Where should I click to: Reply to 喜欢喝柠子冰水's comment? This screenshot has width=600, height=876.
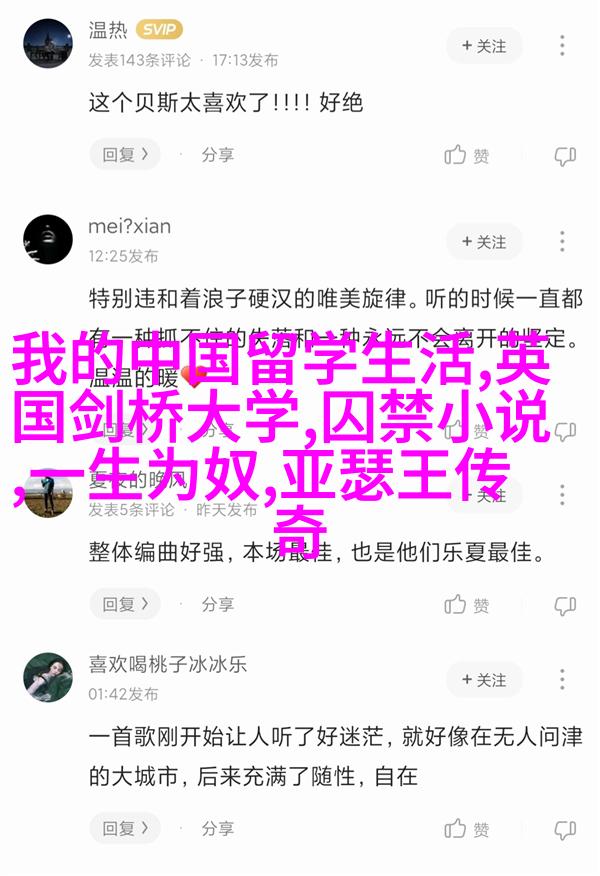[125, 829]
